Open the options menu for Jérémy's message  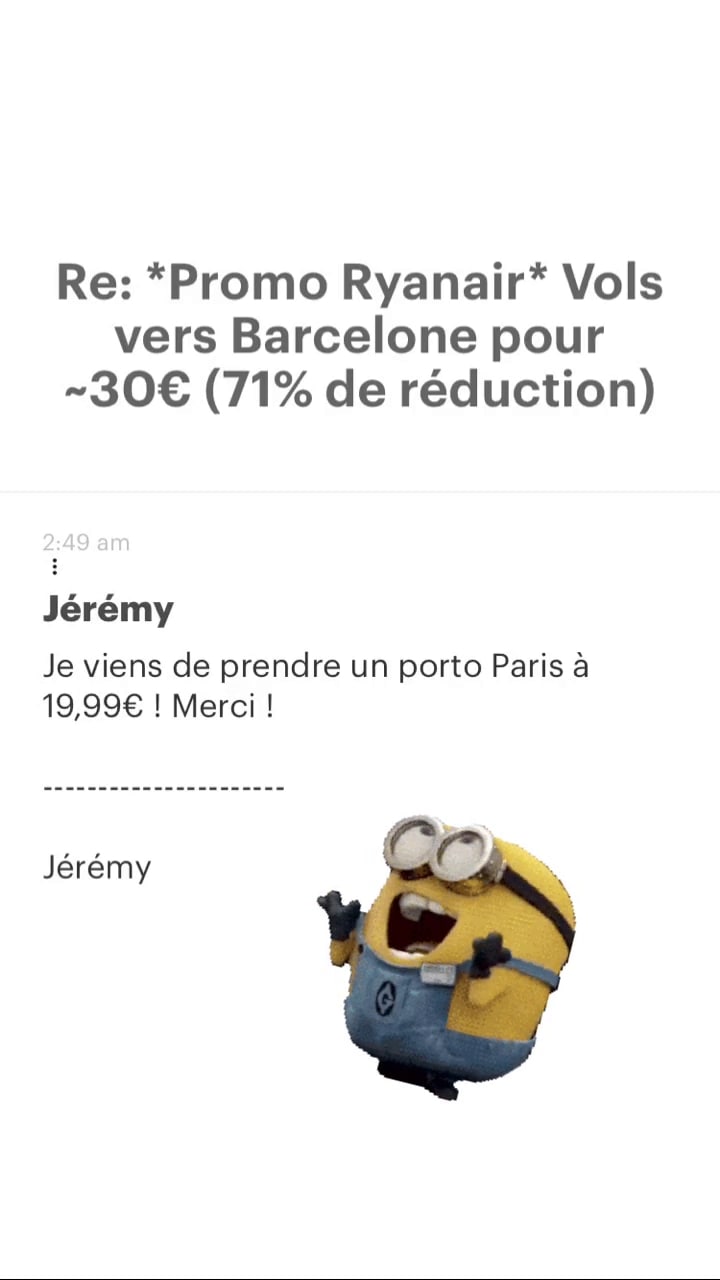coord(54,567)
